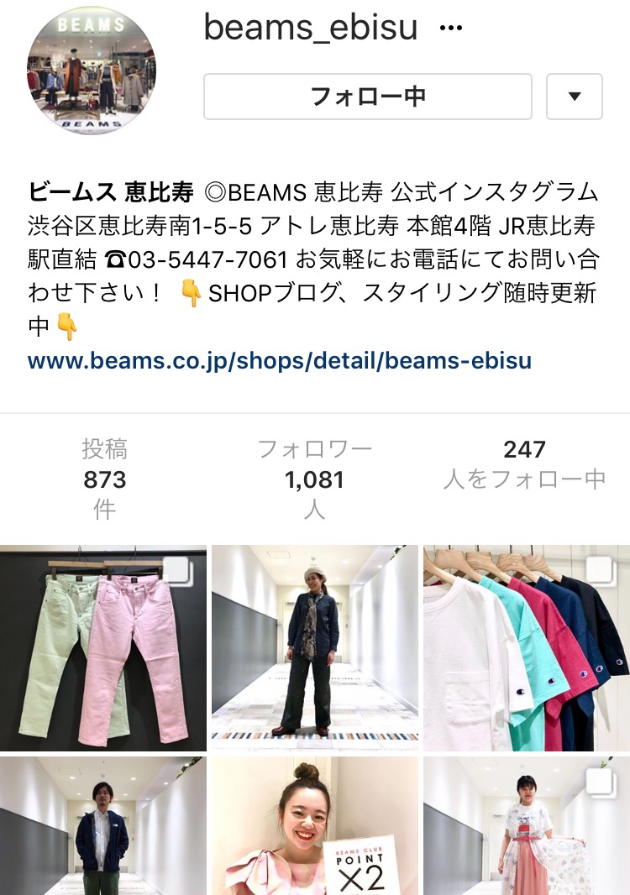Image resolution: width=630 pixels, height=895 pixels.
Task: Open the post of person in denim outfit
Action: click(314, 648)
